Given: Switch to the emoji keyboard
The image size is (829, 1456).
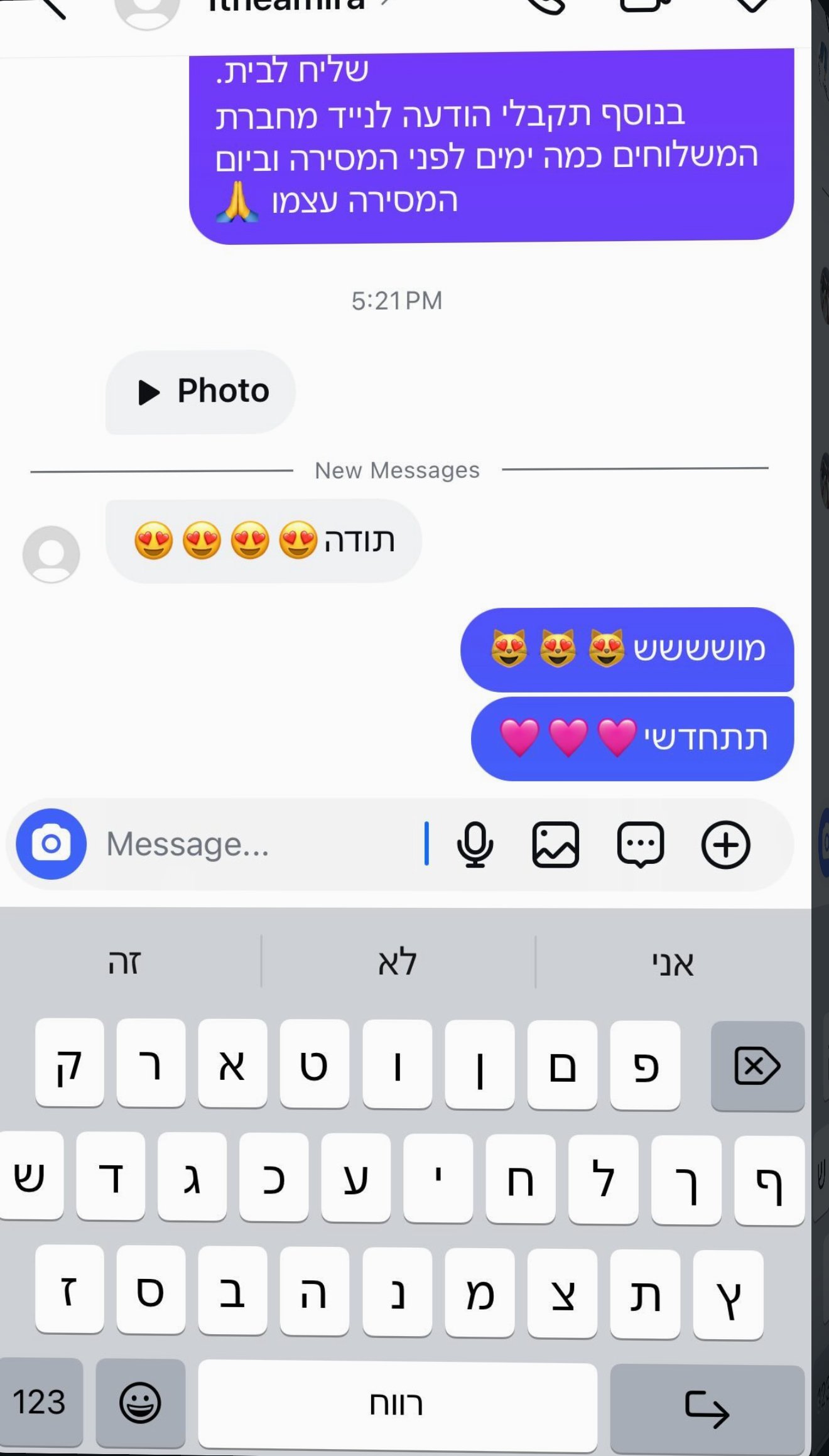Looking at the screenshot, I should [140, 1403].
